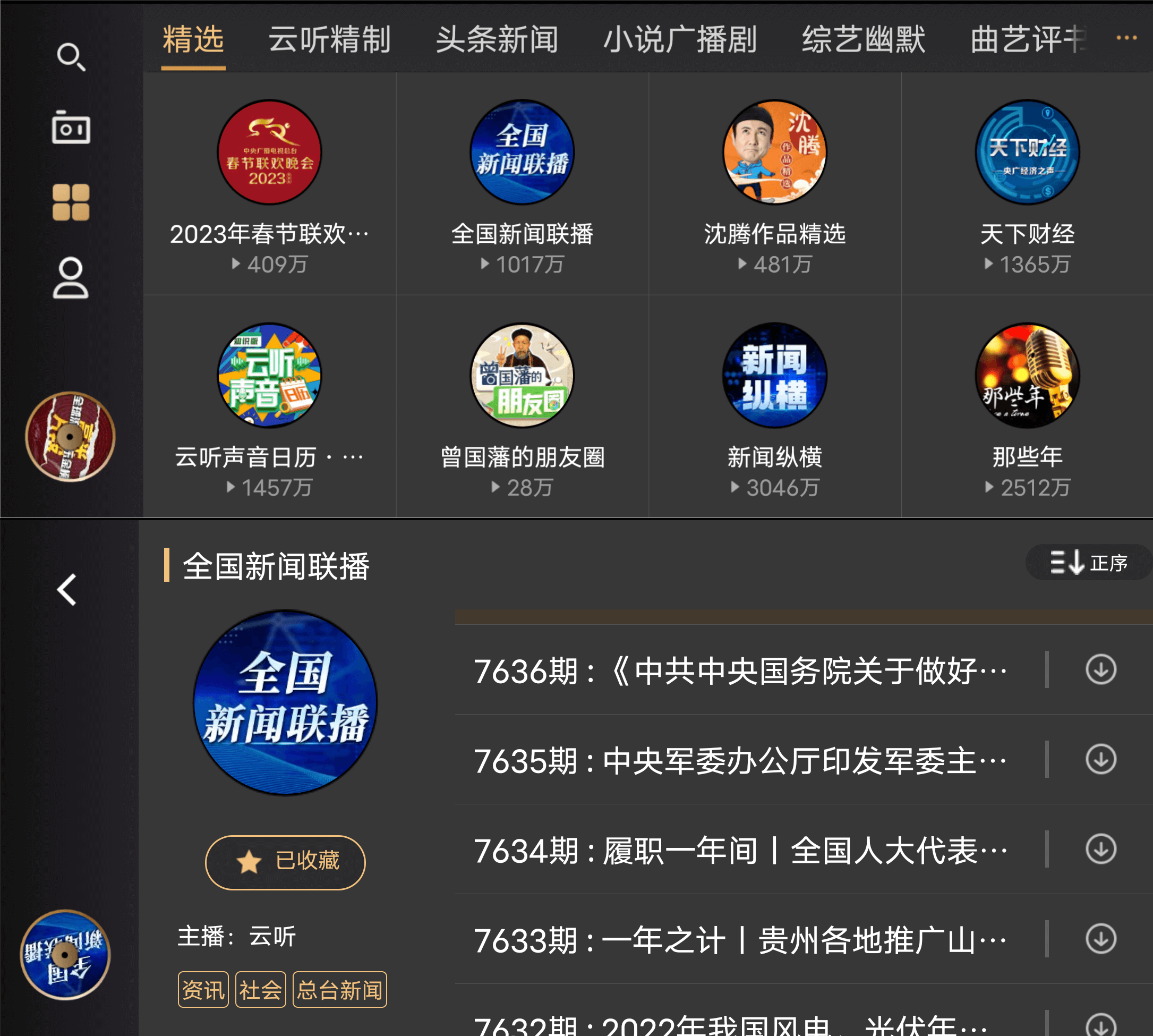Open the user profile icon
Viewport: 1153px width, 1036px height.
click(x=71, y=278)
